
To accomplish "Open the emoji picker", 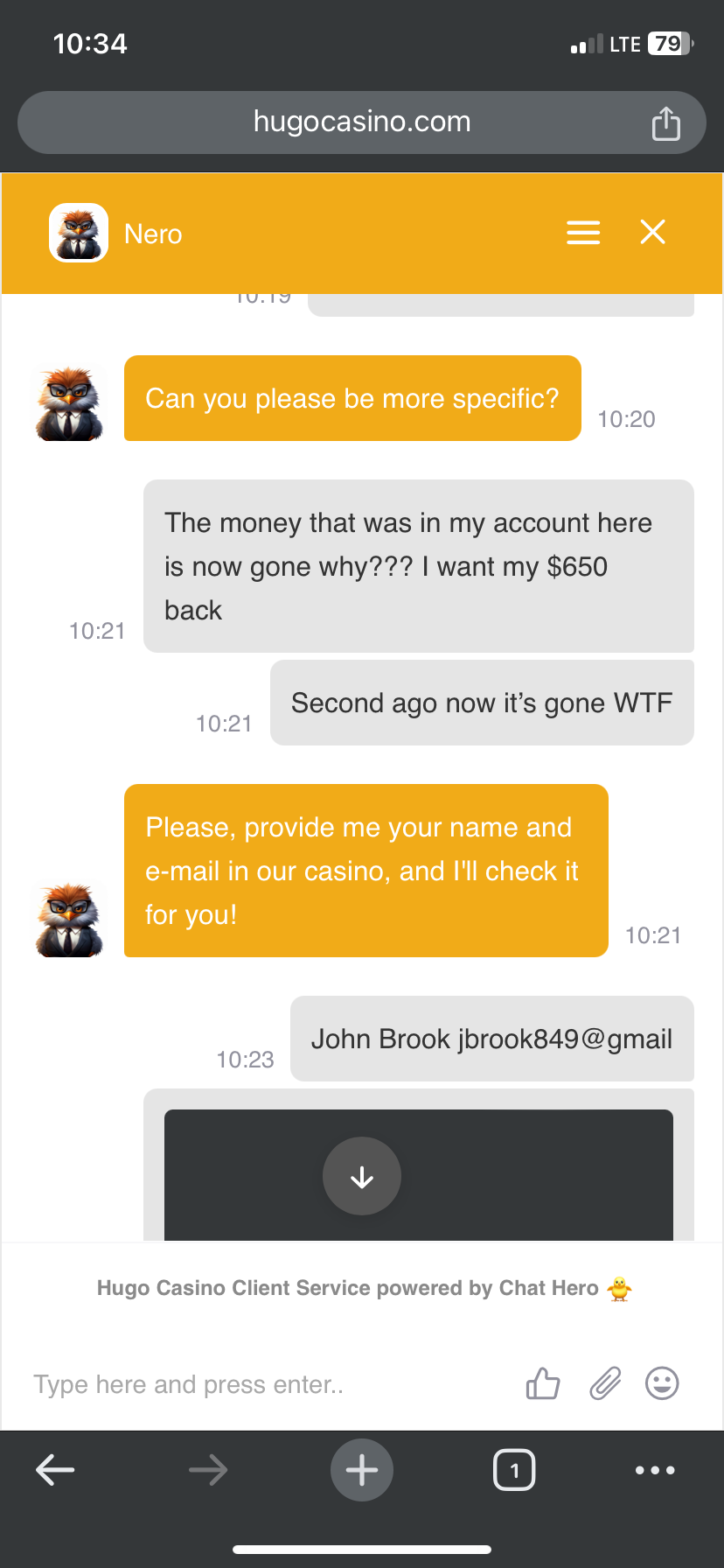I will point(662,1383).
